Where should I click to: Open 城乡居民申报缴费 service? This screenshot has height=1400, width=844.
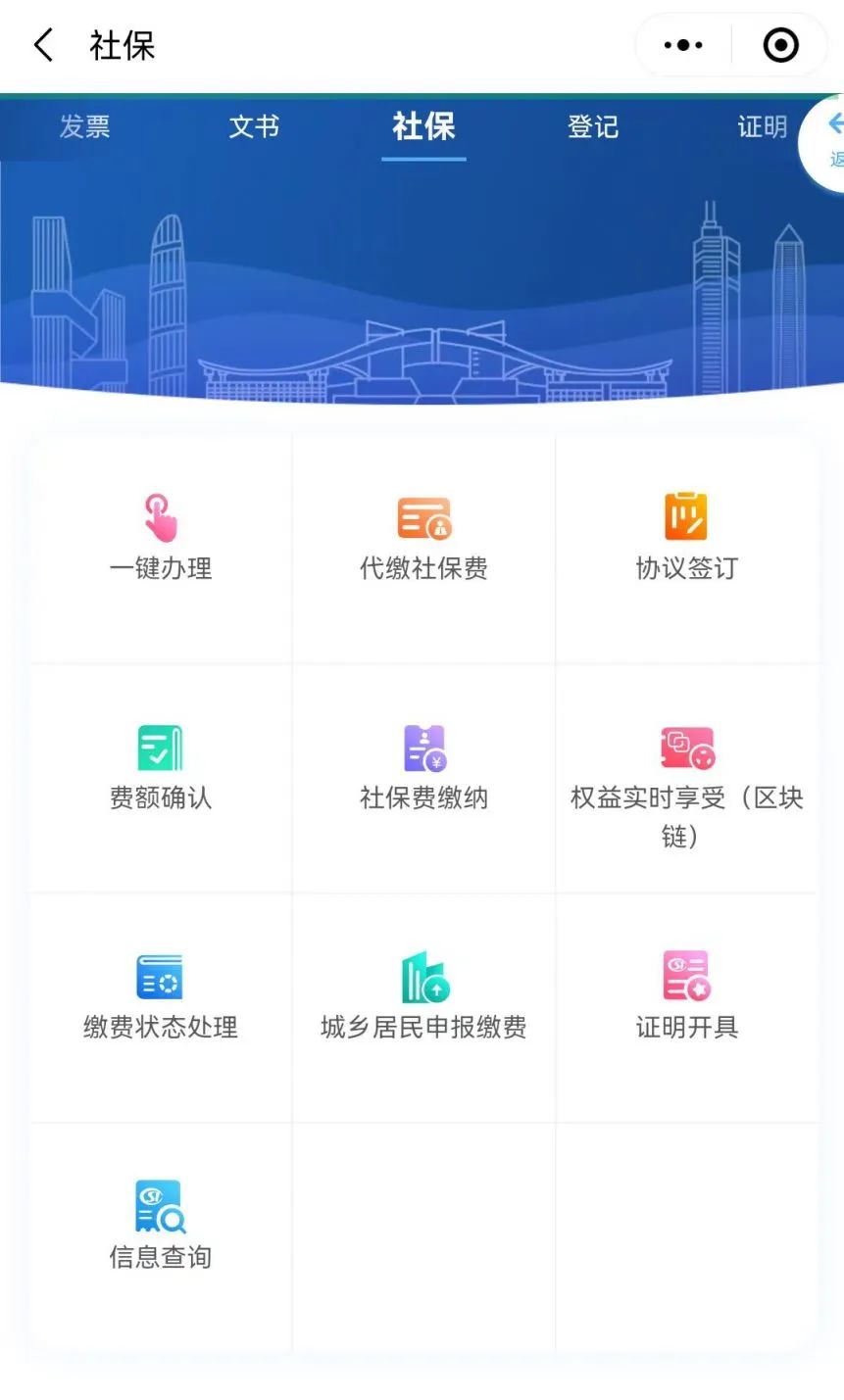tap(423, 998)
